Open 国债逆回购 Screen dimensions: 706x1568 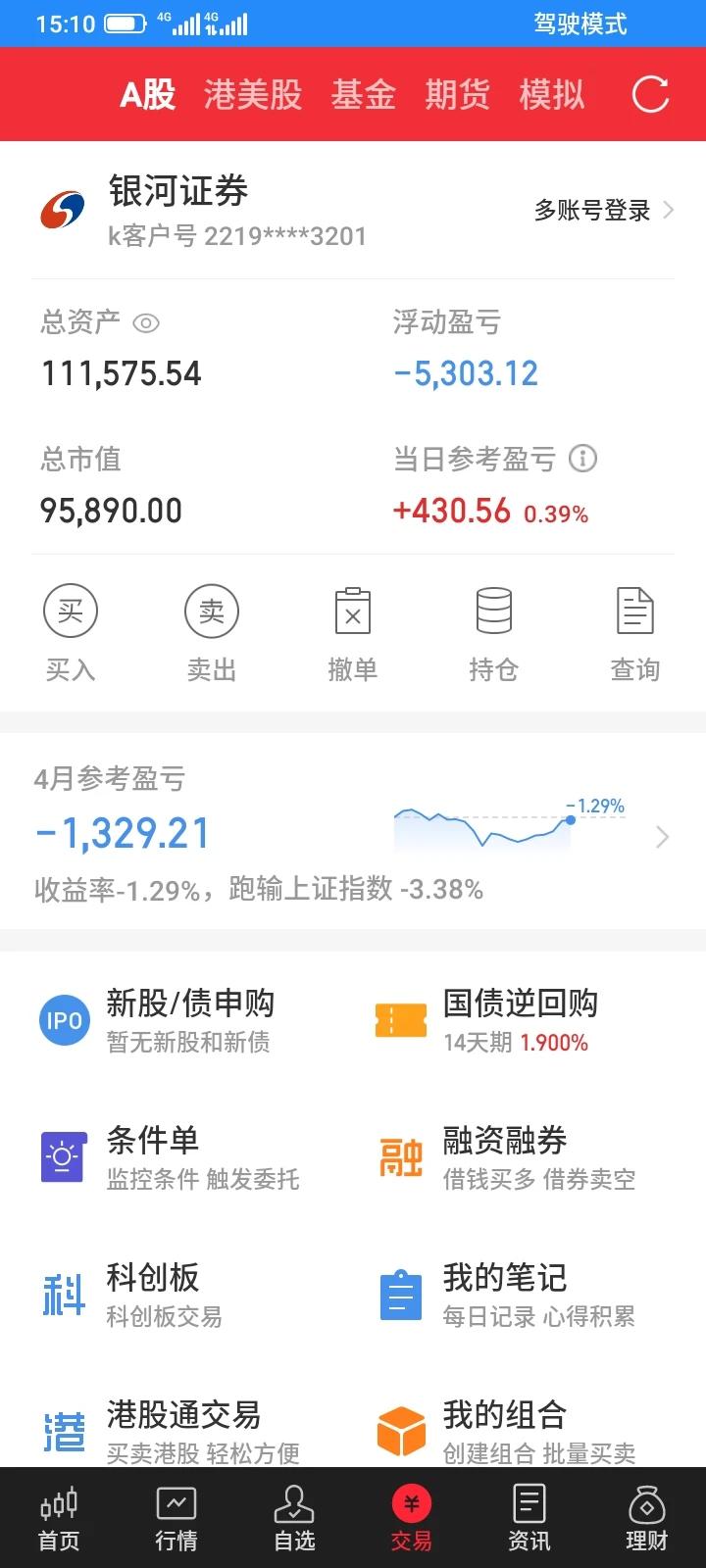coord(520,1020)
